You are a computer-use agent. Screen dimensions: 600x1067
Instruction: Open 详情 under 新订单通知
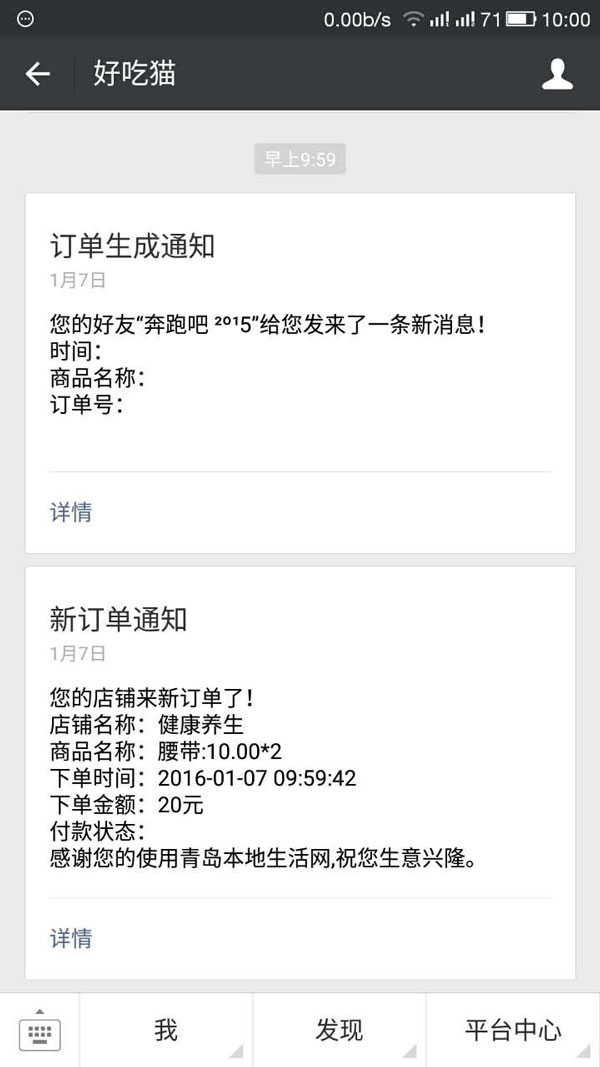tap(71, 938)
